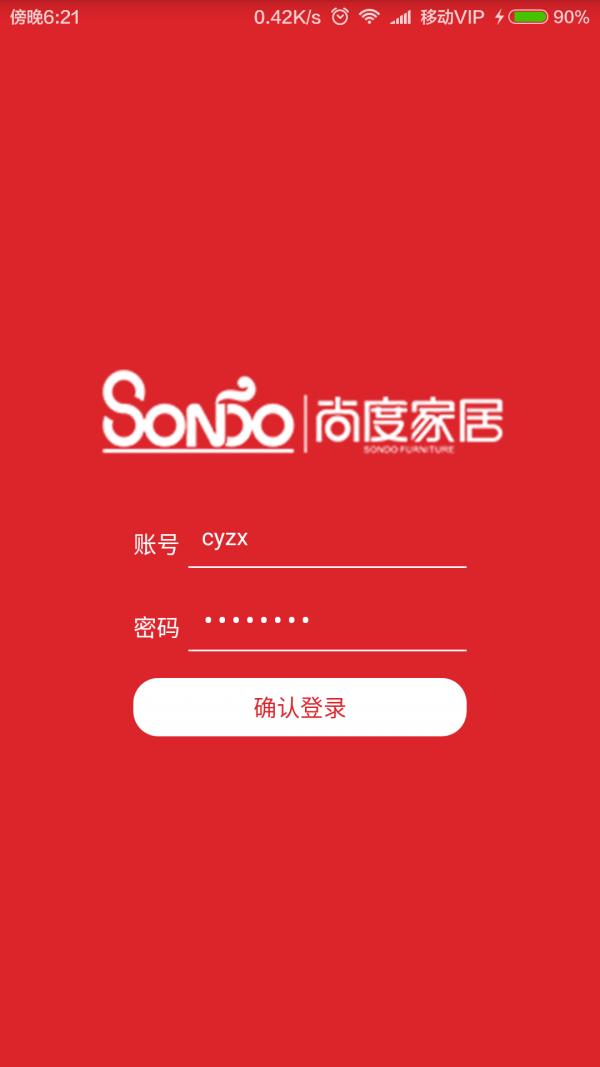This screenshot has height=1067, width=600.
Task: Tap the 确认登录 button
Action: pyautogui.click(x=300, y=708)
